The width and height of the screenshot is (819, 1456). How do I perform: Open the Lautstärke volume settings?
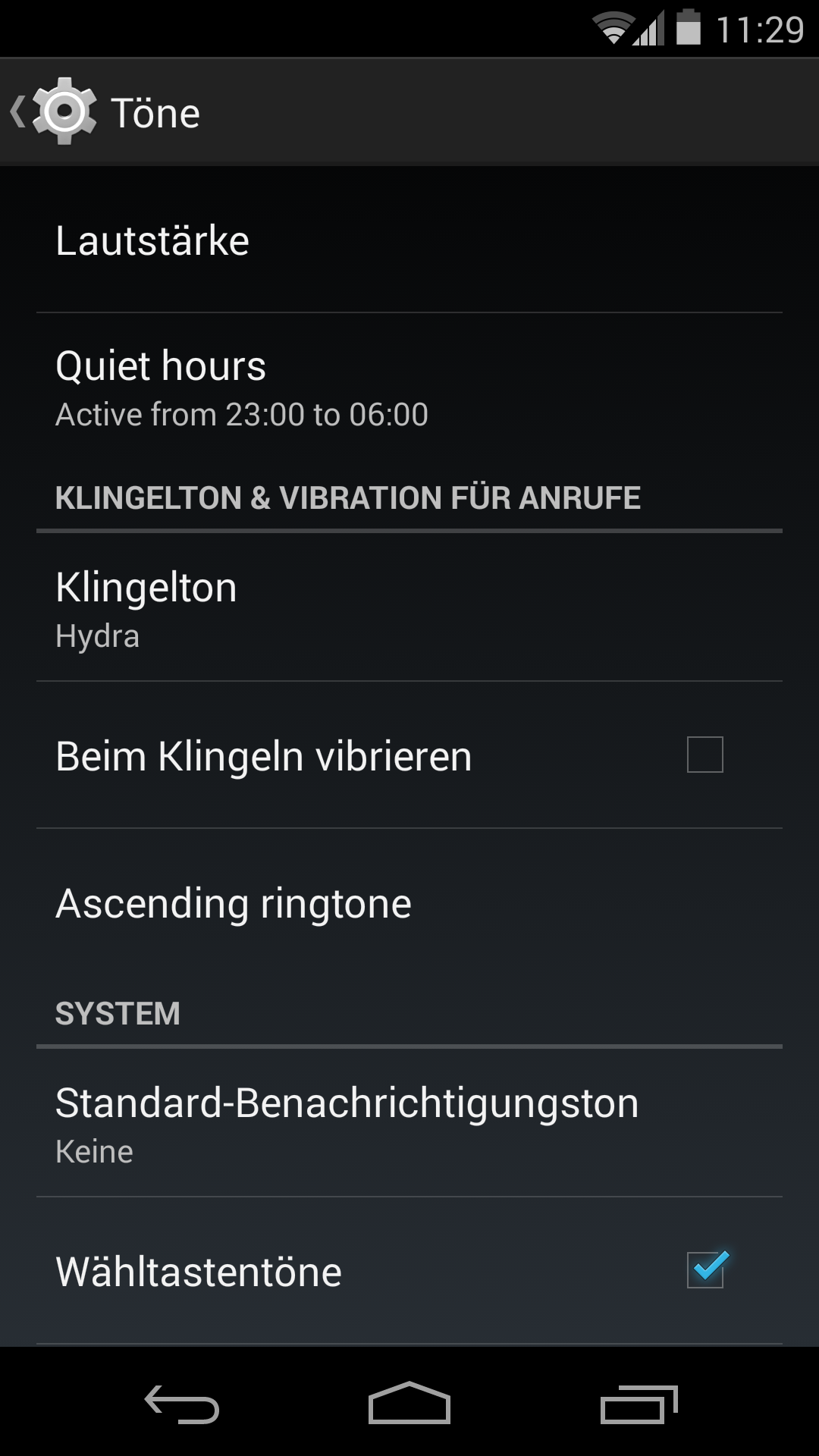point(409,241)
